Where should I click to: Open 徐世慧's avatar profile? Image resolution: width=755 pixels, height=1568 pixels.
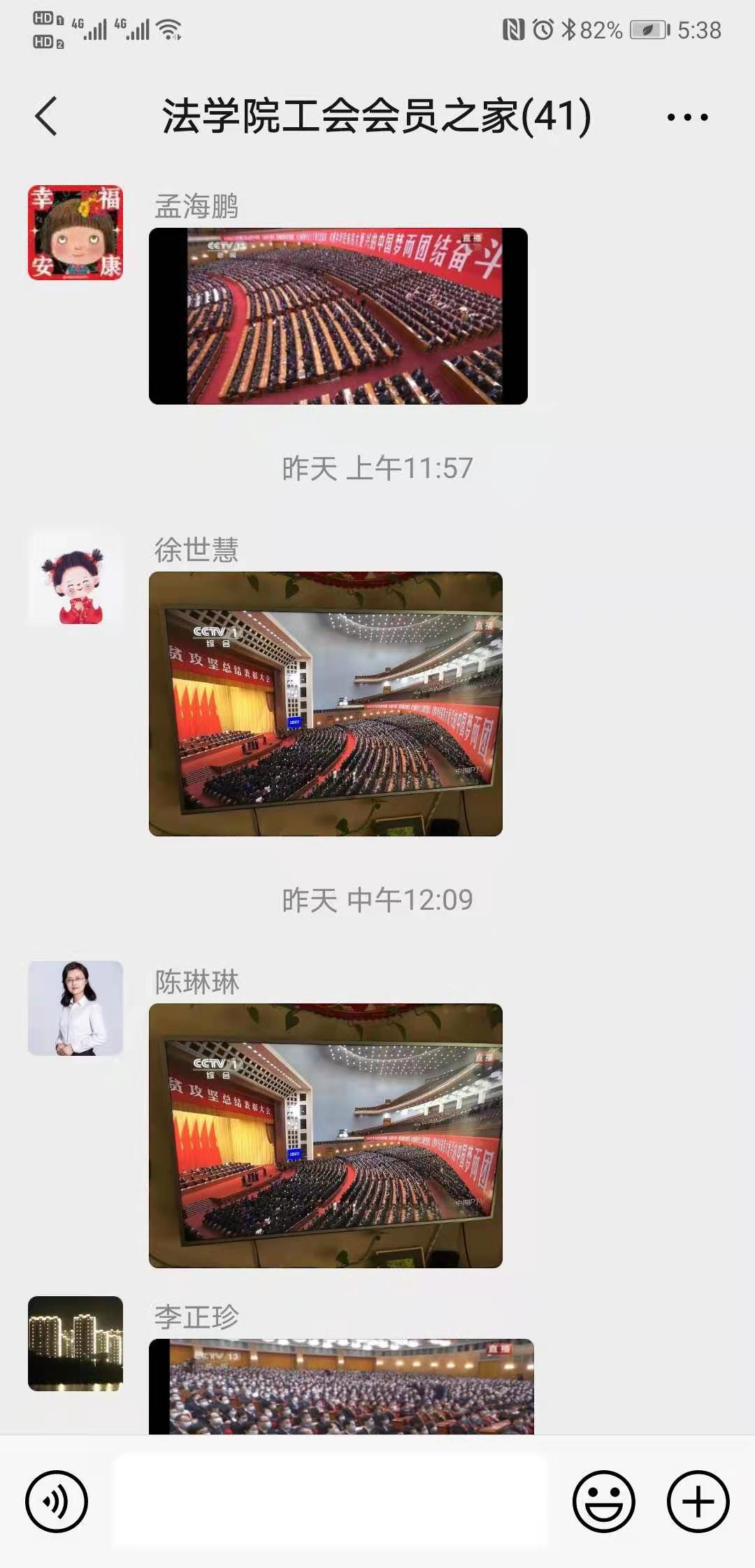(75, 579)
